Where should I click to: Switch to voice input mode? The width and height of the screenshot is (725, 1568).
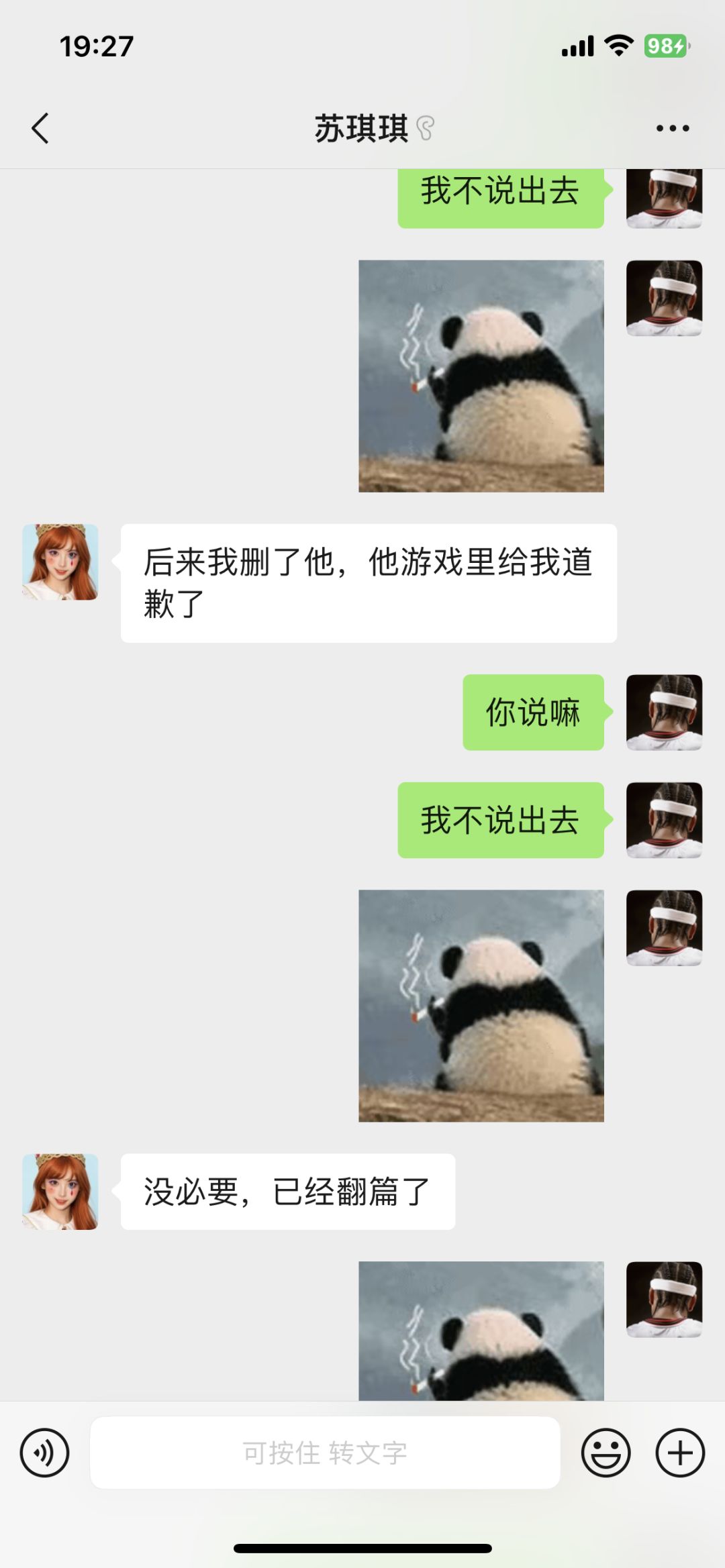[x=44, y=1453]
